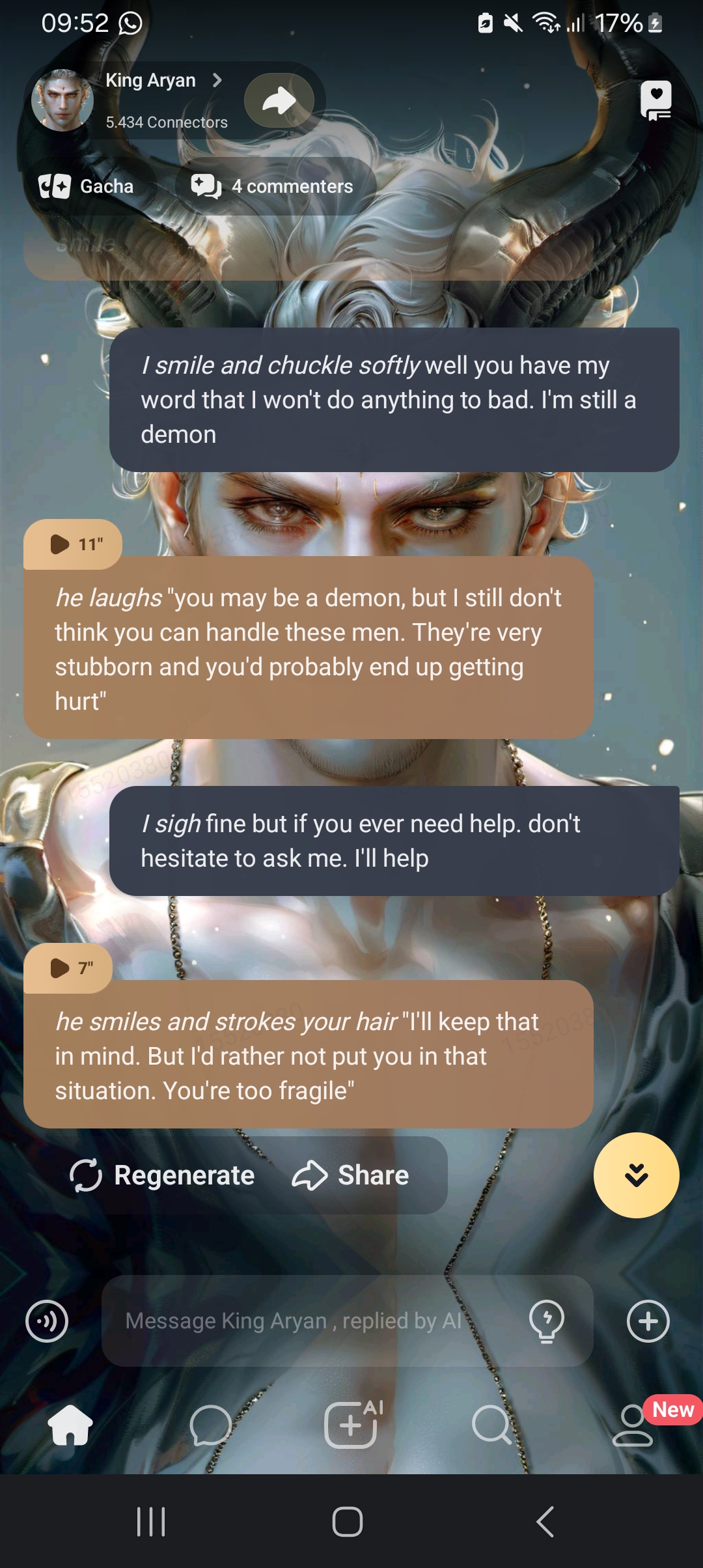
Task: Jump to the latest message
Action: point(636,1175)
